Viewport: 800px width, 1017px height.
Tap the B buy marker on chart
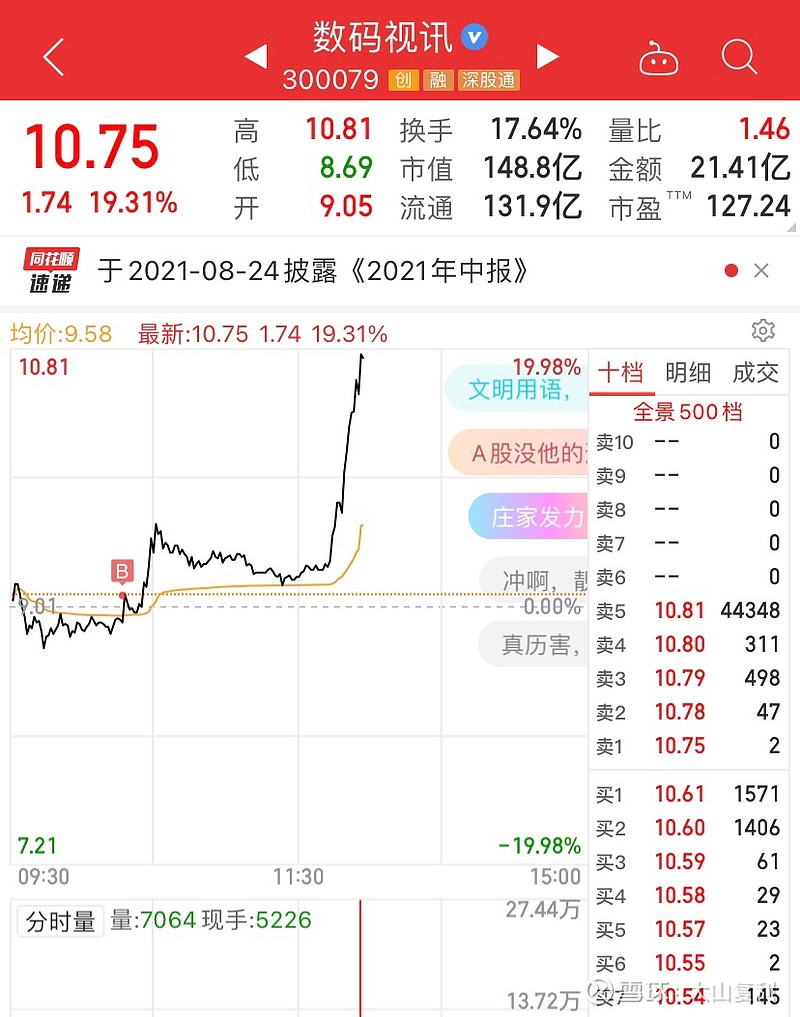tap(122, 573)
